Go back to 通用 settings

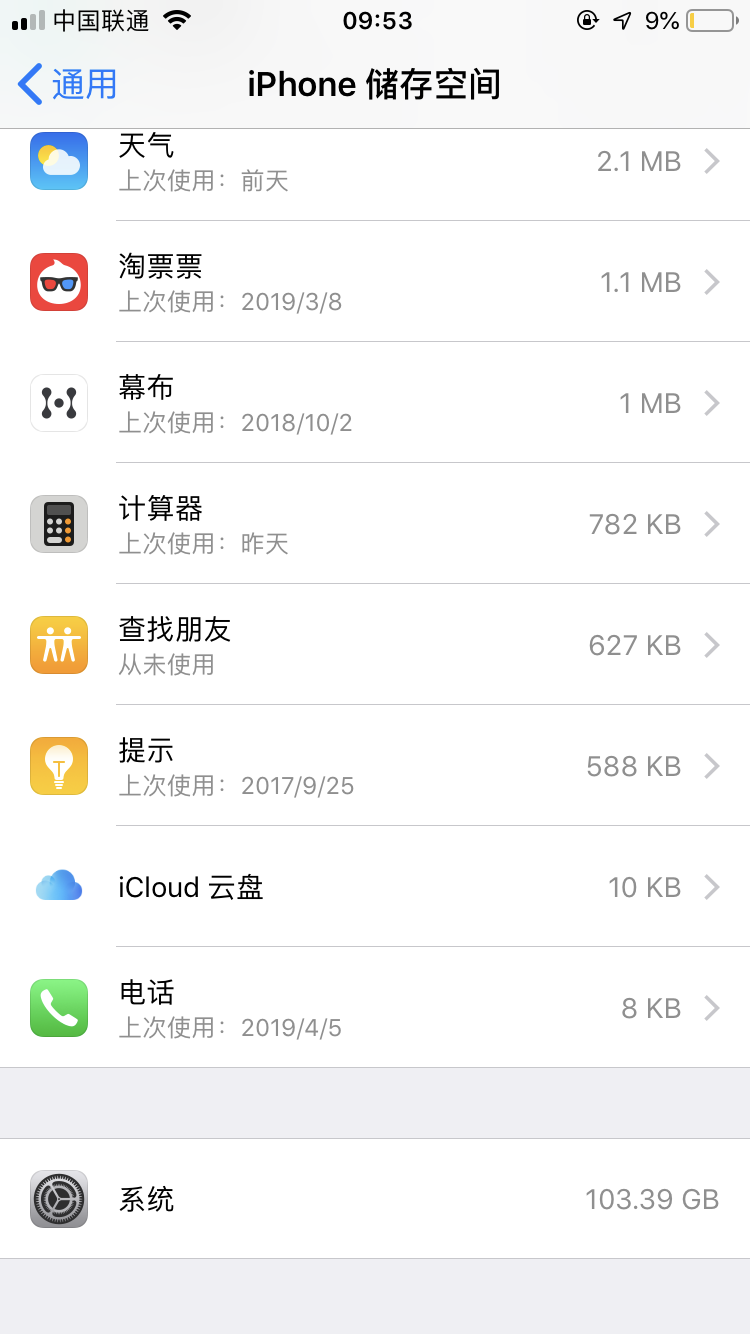coord(68,85)
